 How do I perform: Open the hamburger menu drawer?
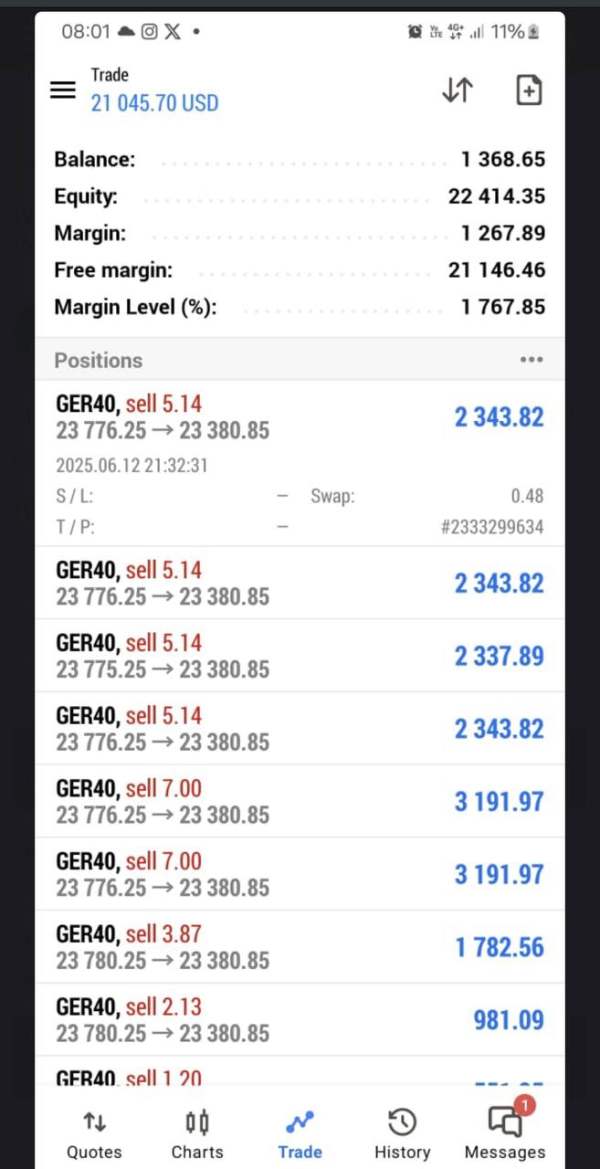click(x=63, y=90)
